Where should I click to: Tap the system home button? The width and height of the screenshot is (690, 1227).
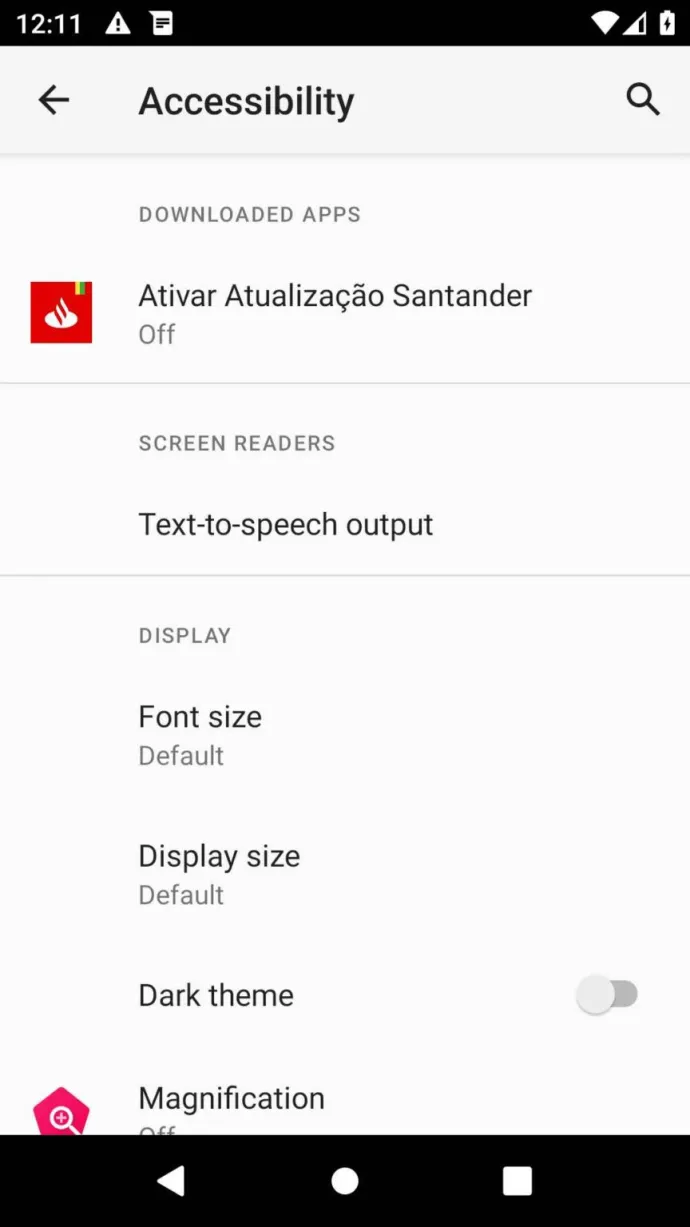tap(345, 1181)
